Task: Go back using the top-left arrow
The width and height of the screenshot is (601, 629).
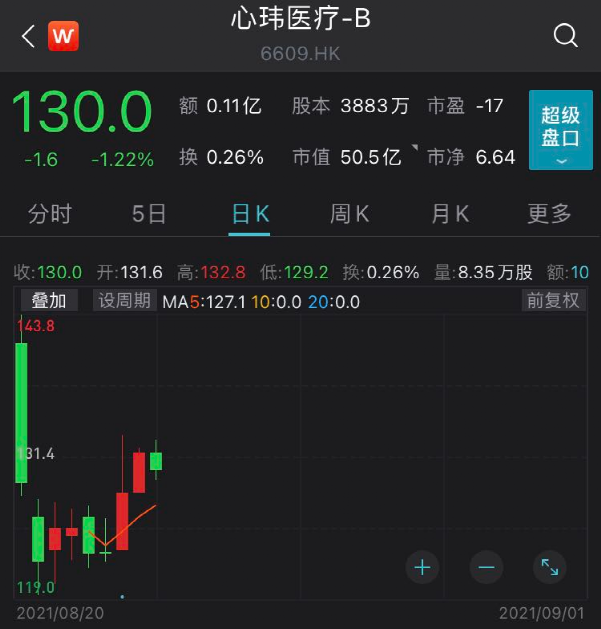Action: tap(27, 36)
